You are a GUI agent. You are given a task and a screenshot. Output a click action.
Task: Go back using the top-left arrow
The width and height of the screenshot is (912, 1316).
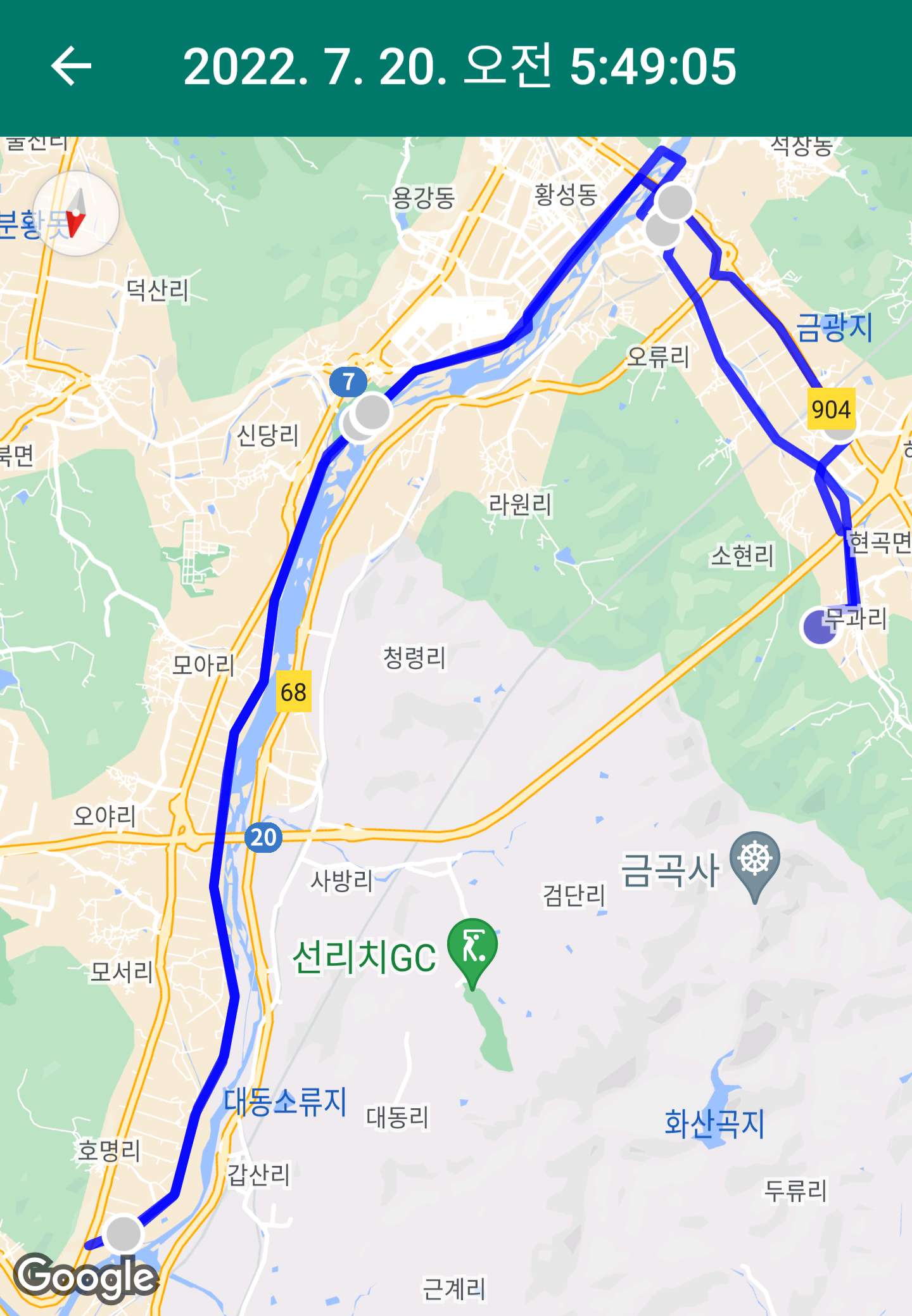point(71,66)
